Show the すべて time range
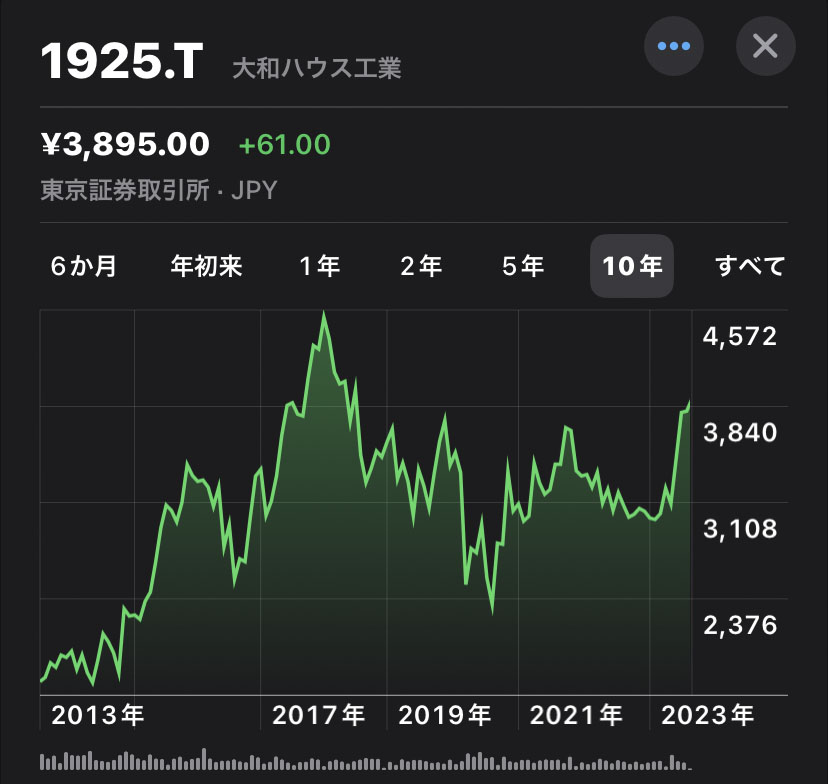Image resolution: width=828 pixels, height=784 pixels. [x=750, y=266]
